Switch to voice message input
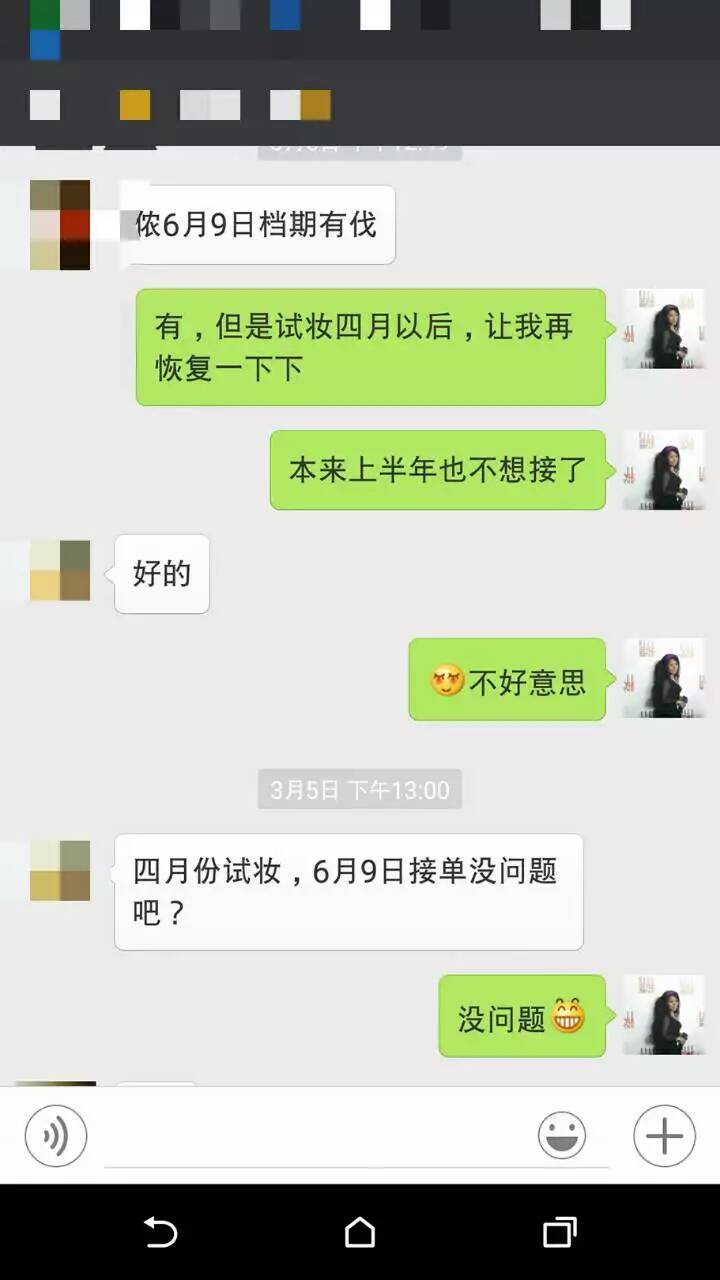 [x=56, y=1136]
